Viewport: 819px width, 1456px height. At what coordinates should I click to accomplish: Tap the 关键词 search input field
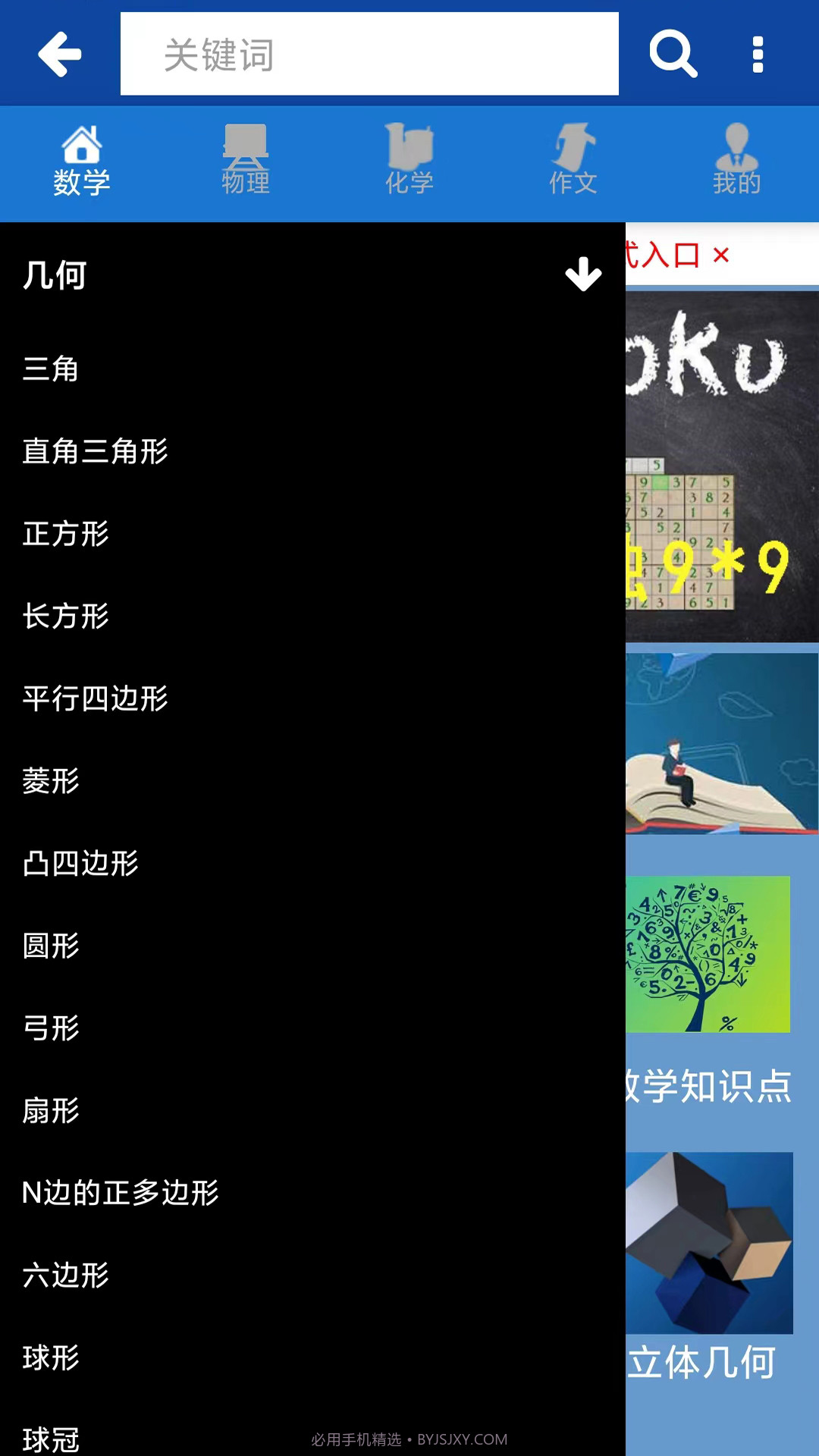coord(369,53)
